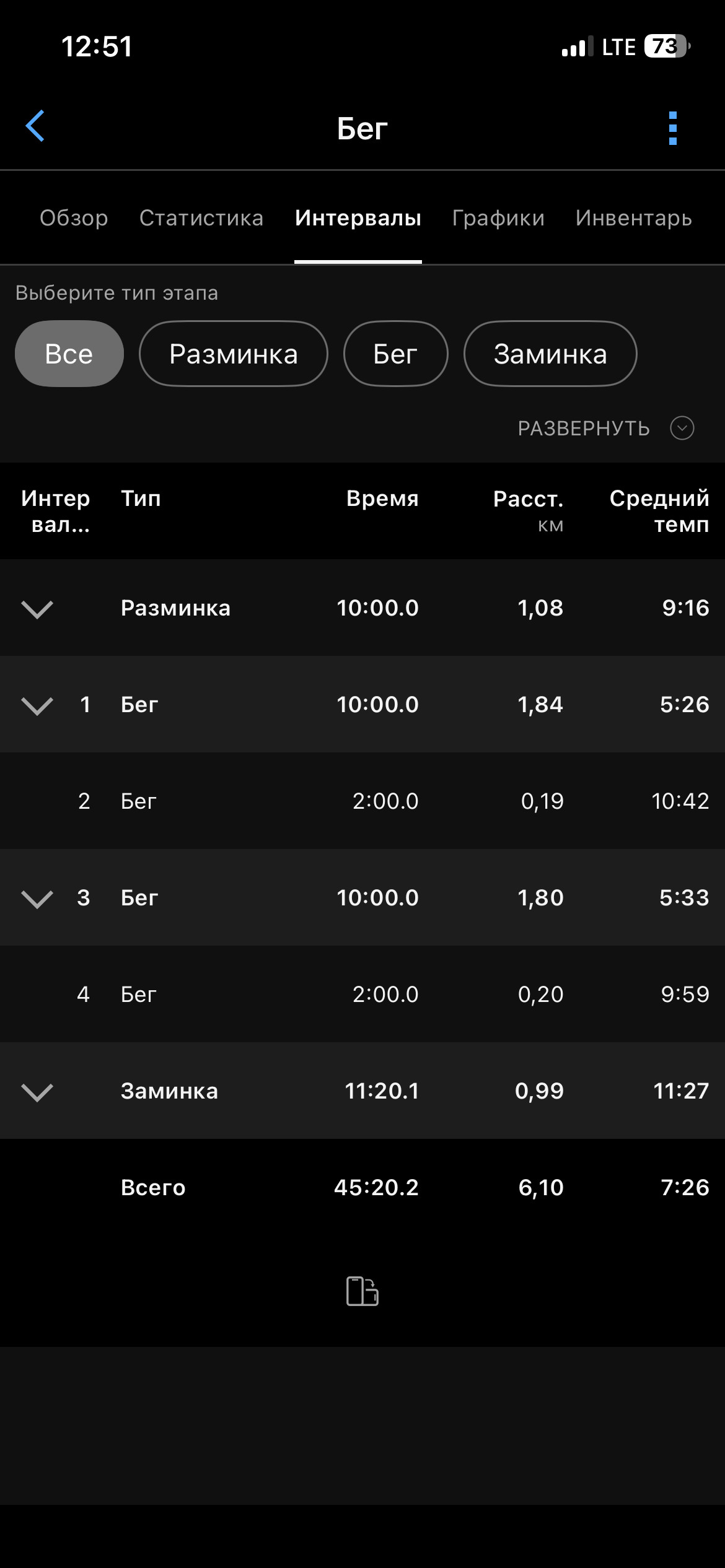Tap the rotate-to-landscape icon below the table
The height and width of the screenshot is (1568, 725).
(x=362, y=1291)
